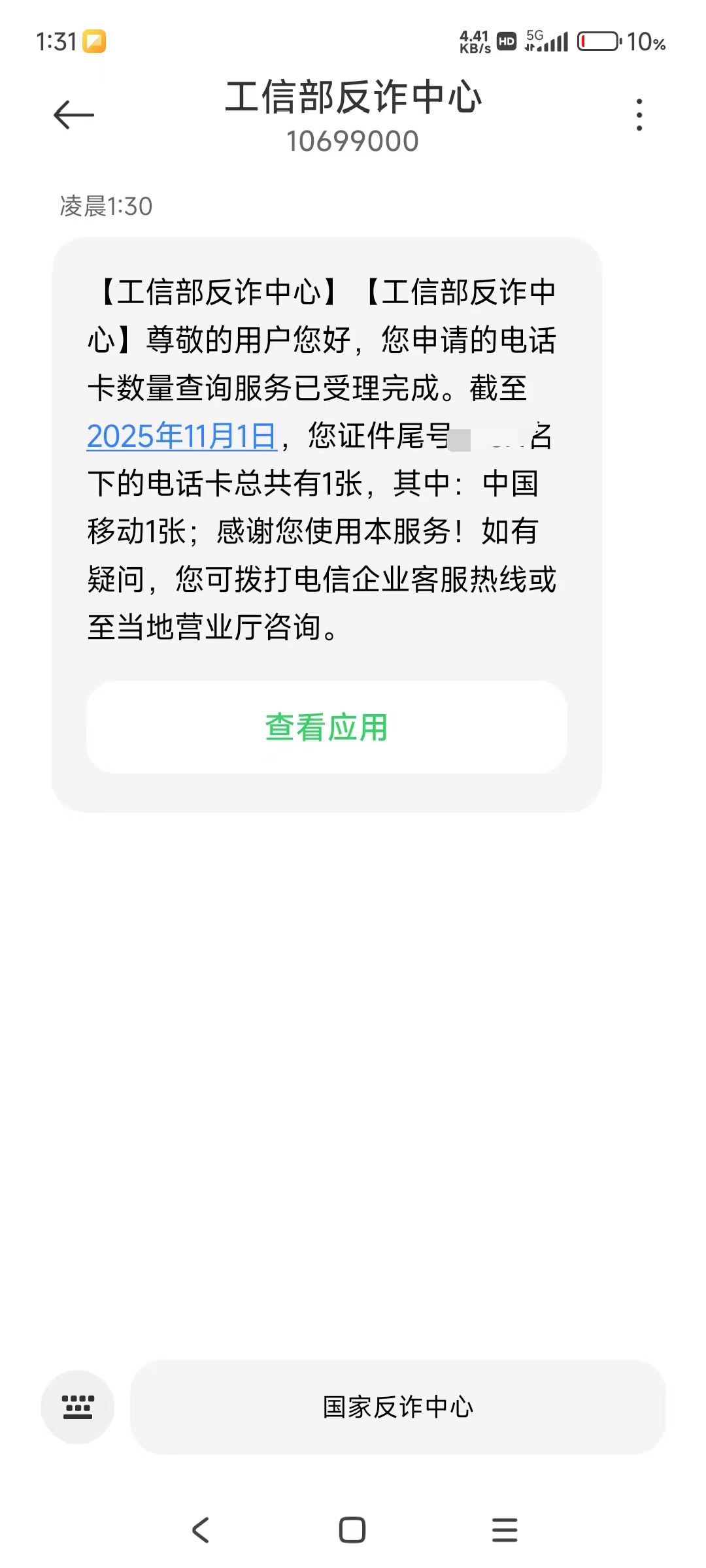
Task: Open the 国家反诈中心 menu button
Action: (397, 1407)
